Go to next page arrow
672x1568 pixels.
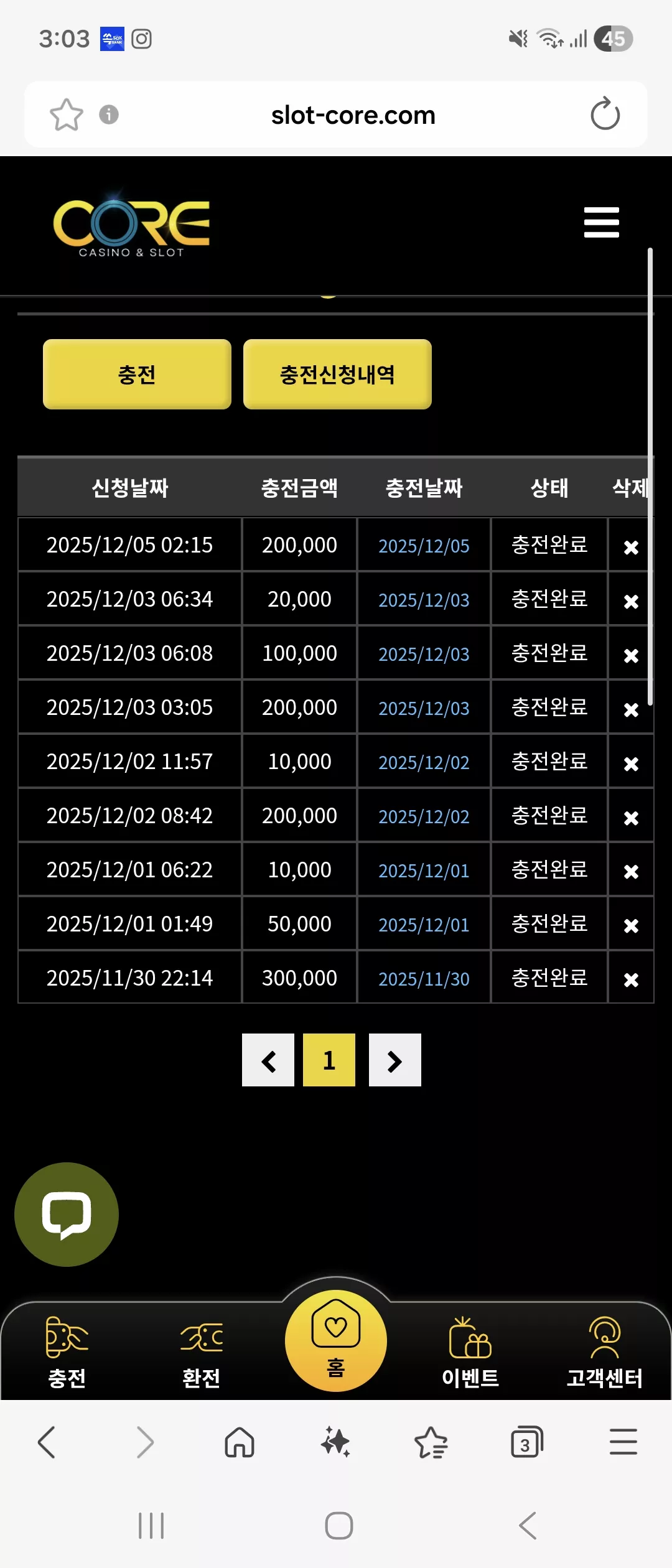(395, 1060)
